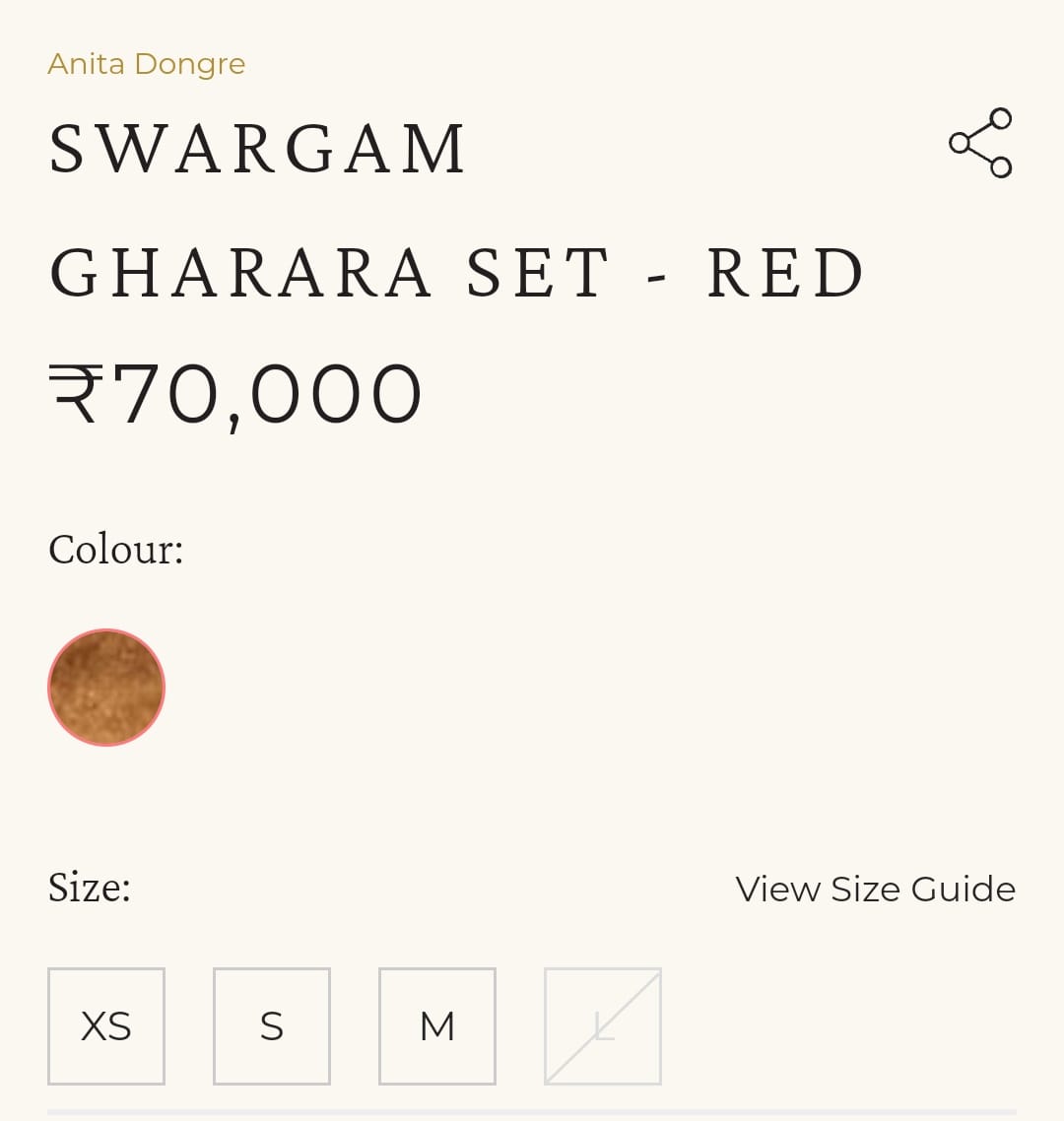Select the colour swatch
Image resolution: width=1064 pixels, height=1121 pixels.
click(x=106, y=688)
